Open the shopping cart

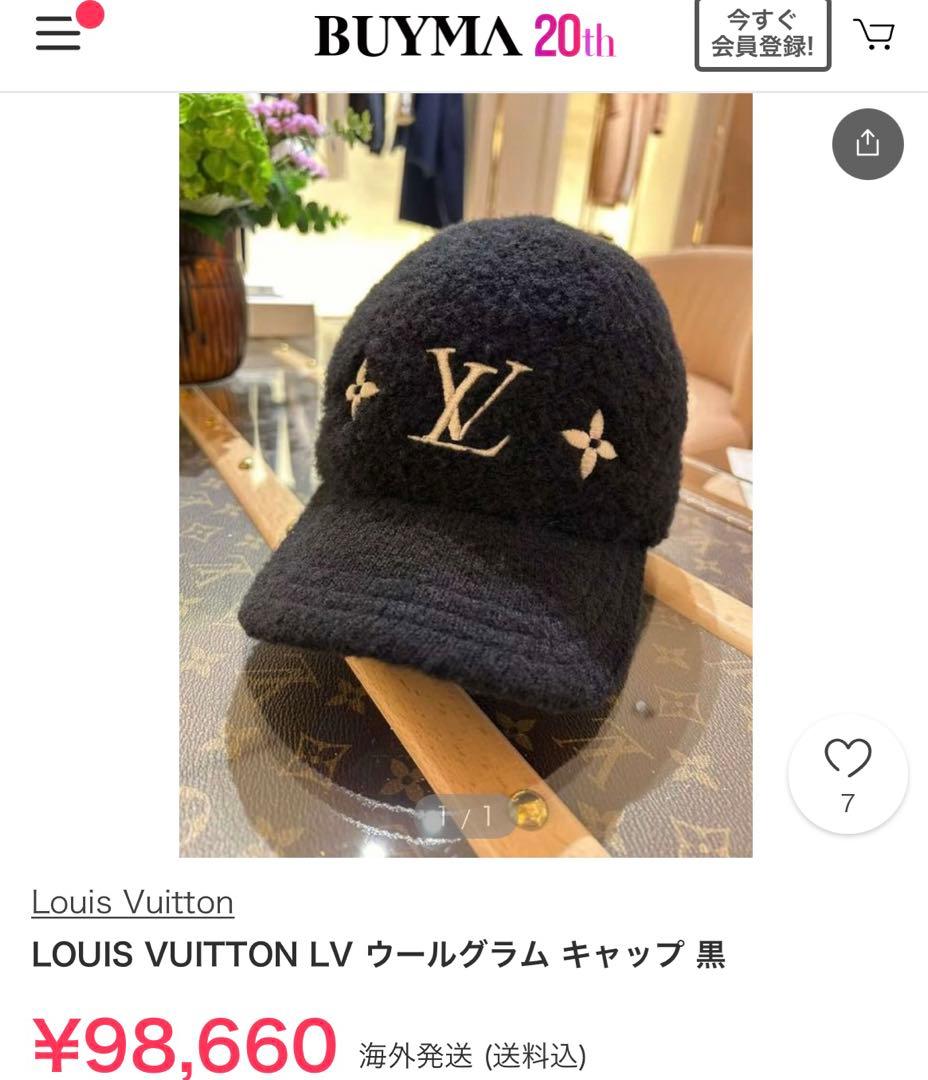point(874,34)
